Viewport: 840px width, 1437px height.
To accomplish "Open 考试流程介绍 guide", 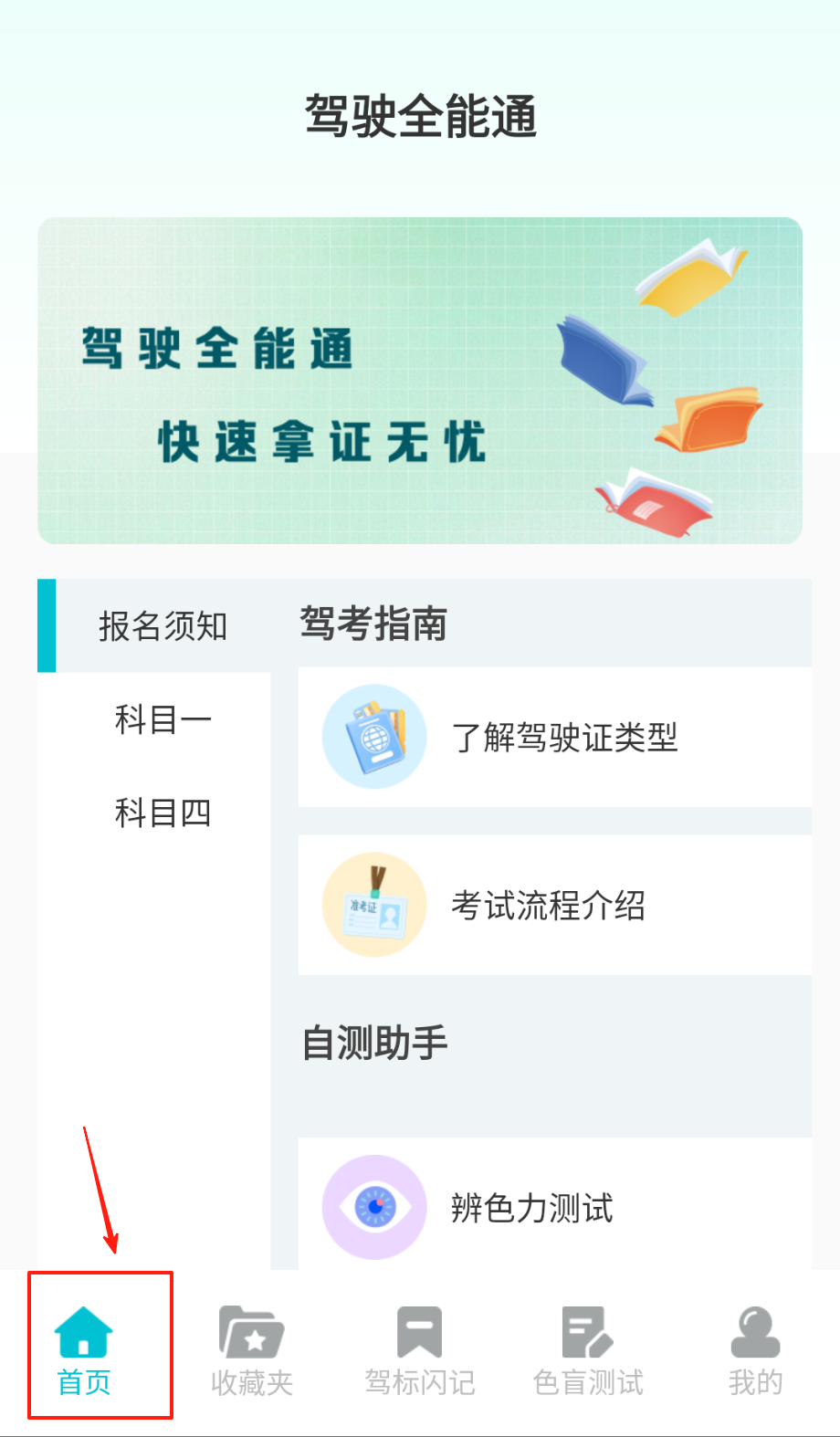I will pyautogui.click(x=555, y=905).
